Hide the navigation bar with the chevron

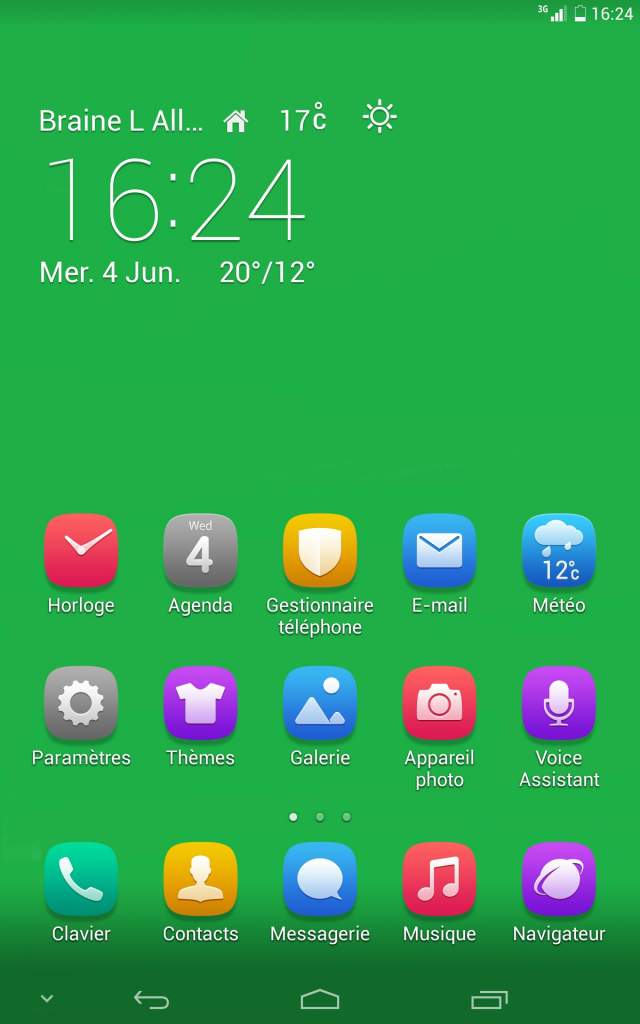pos(46,998)
